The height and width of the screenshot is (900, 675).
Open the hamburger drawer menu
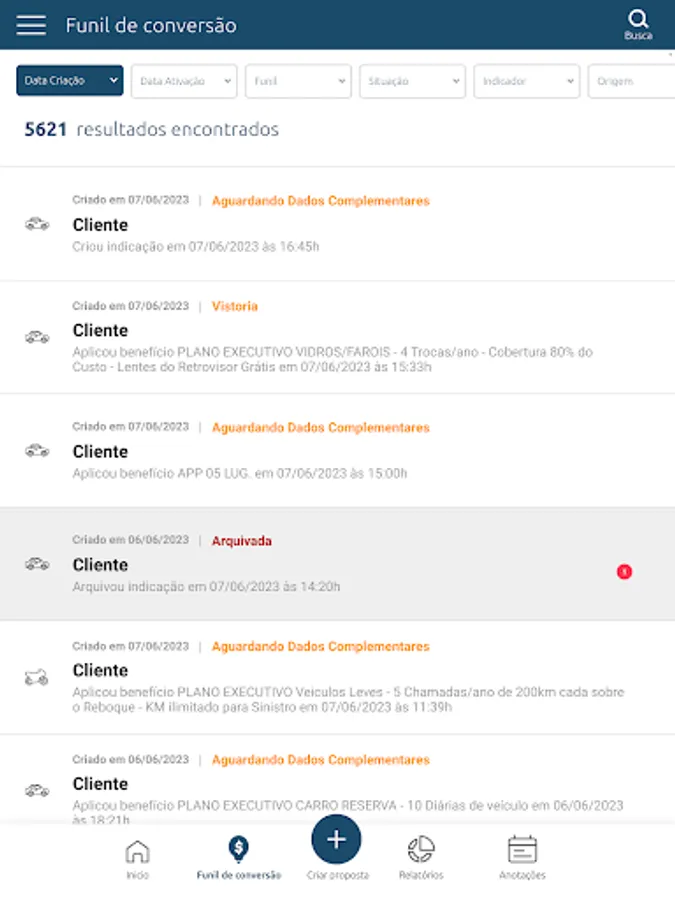click(31, 25)
